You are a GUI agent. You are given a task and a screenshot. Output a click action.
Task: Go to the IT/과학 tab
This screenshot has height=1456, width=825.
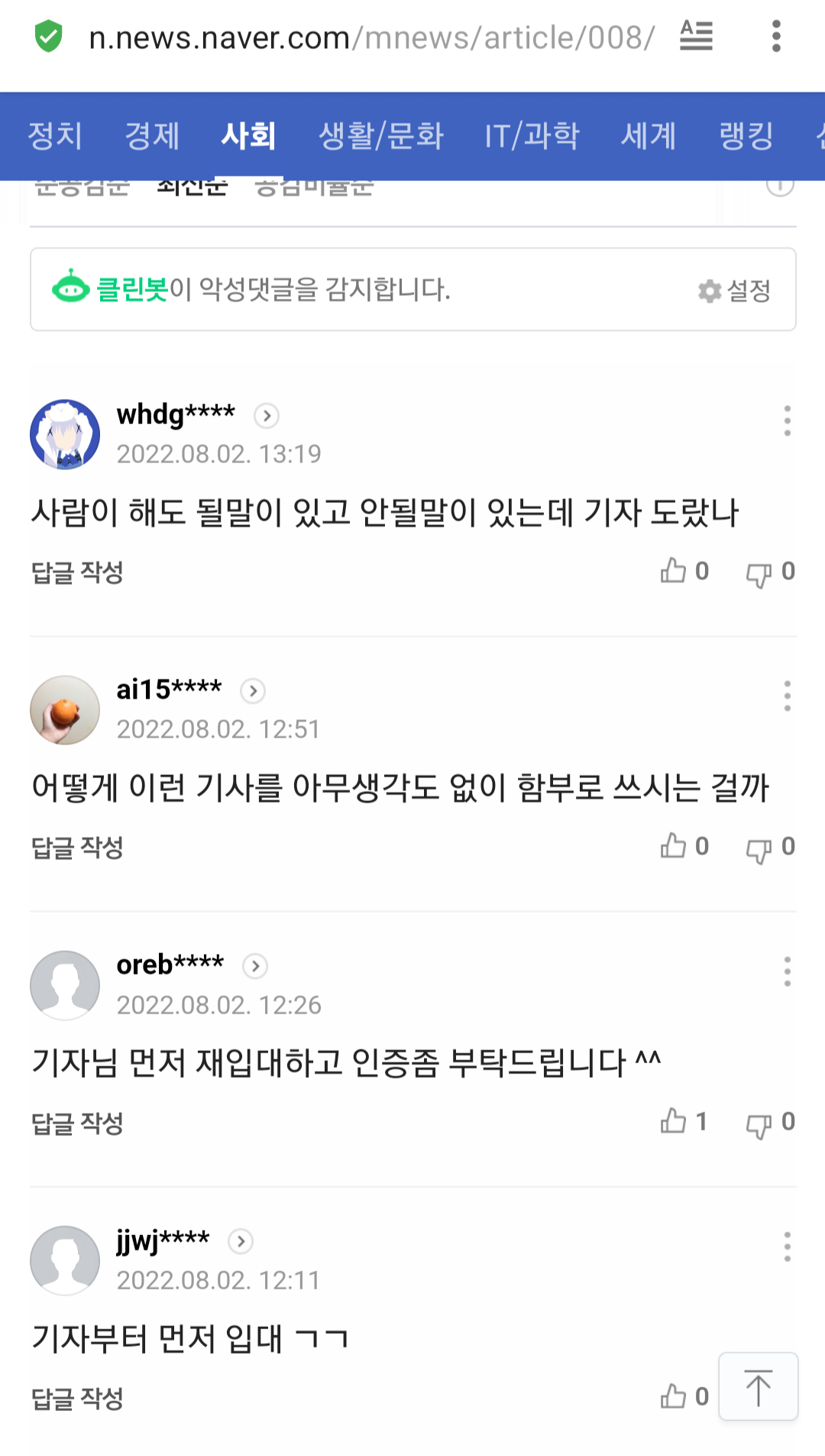532,136
